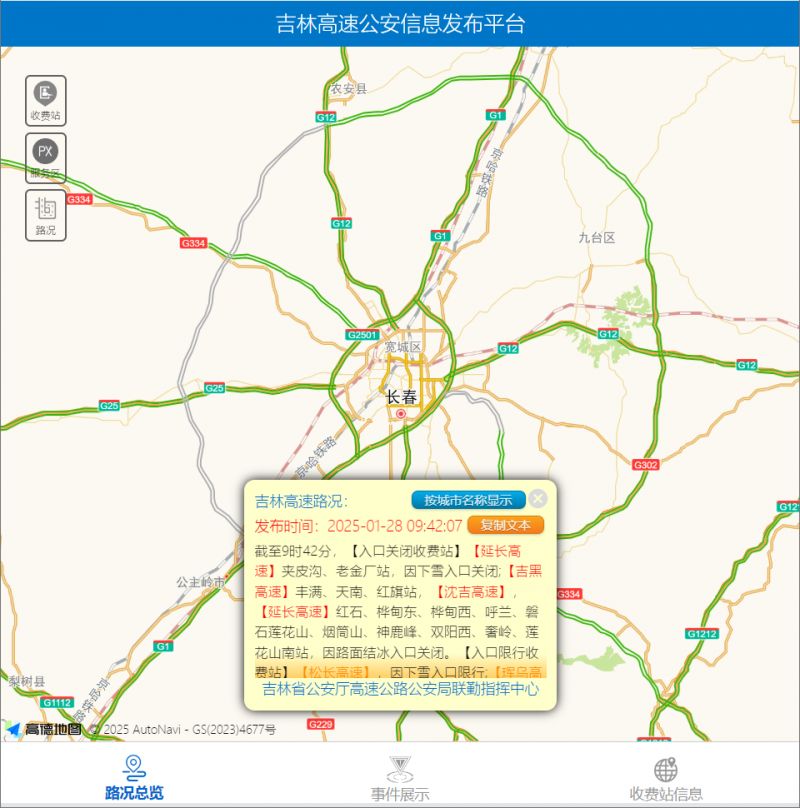Image resolution: width=800 pixels, height=808 pixels.
Task: Toggle the 服务区 service area layer button
Action: (46, 158)
